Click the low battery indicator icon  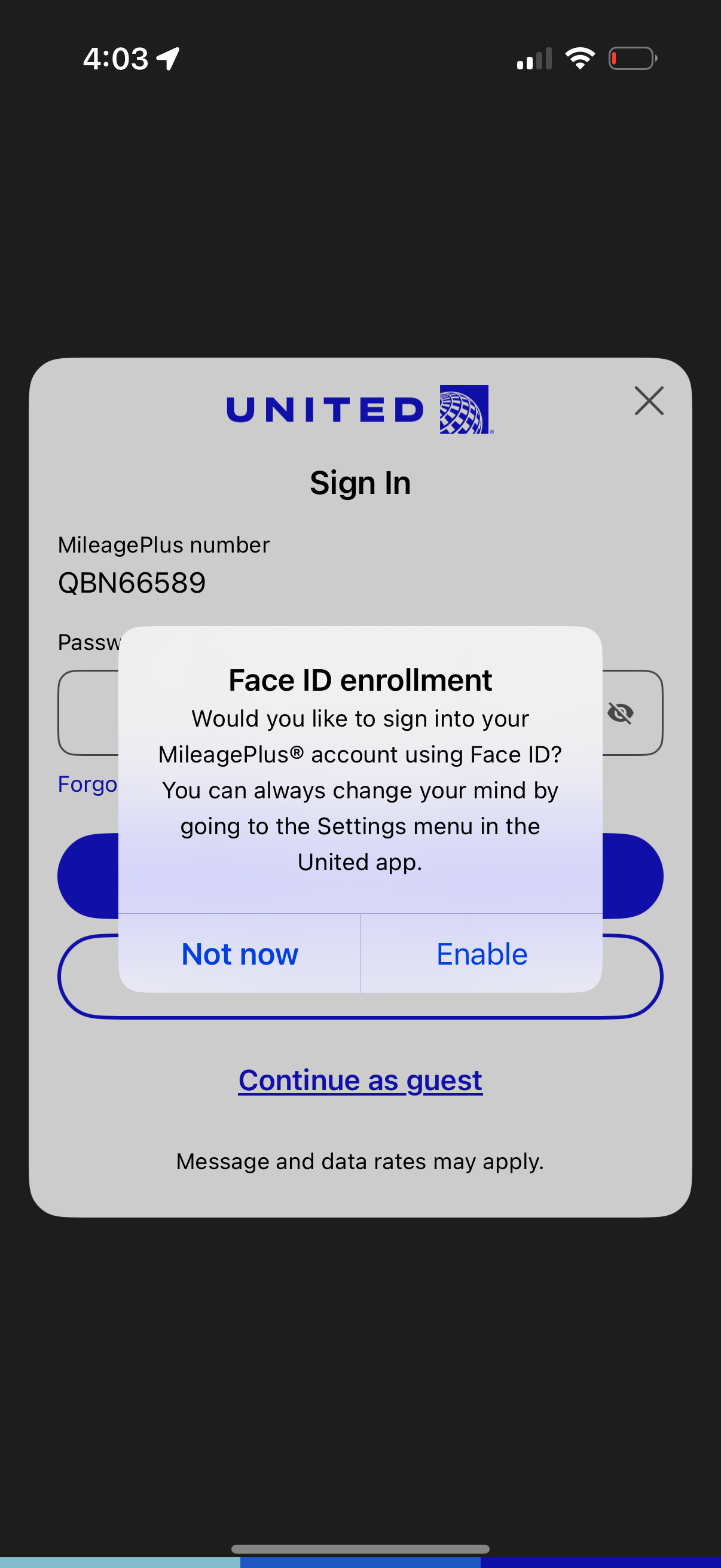(632, 58)
